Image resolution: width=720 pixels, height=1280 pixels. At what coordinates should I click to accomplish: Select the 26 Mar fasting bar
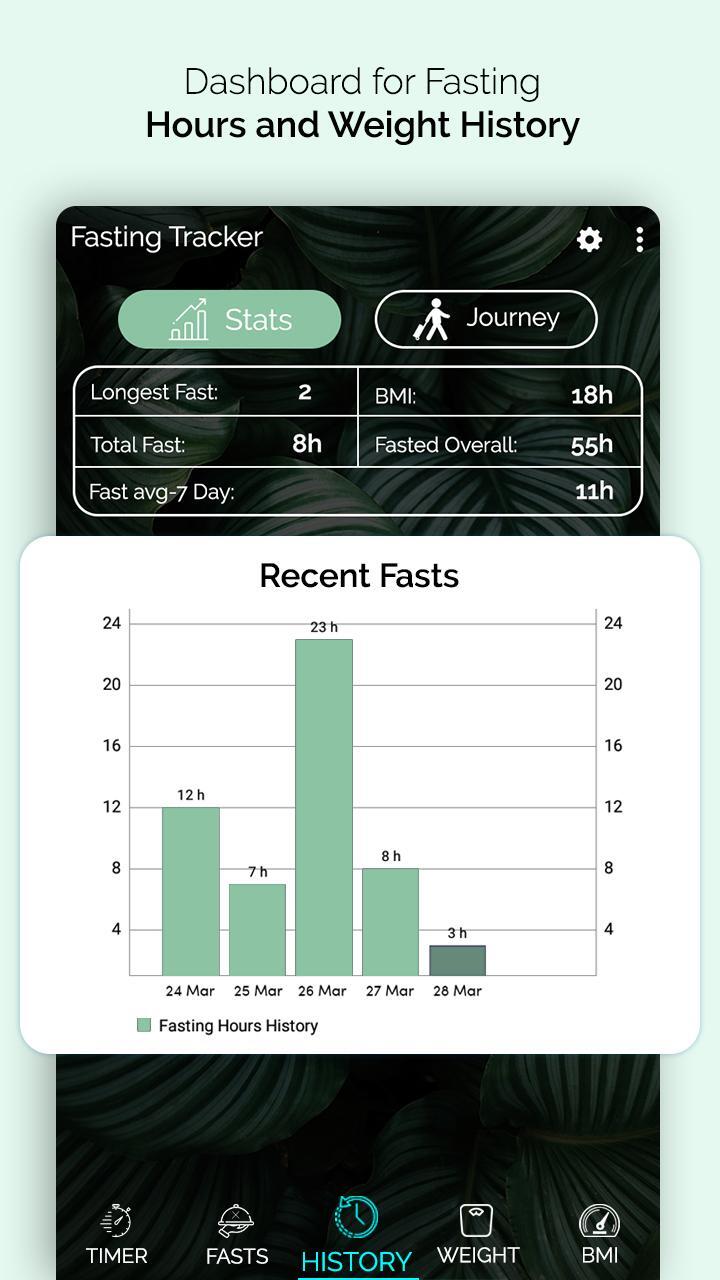pyautogui.click(x=324, y=800)
